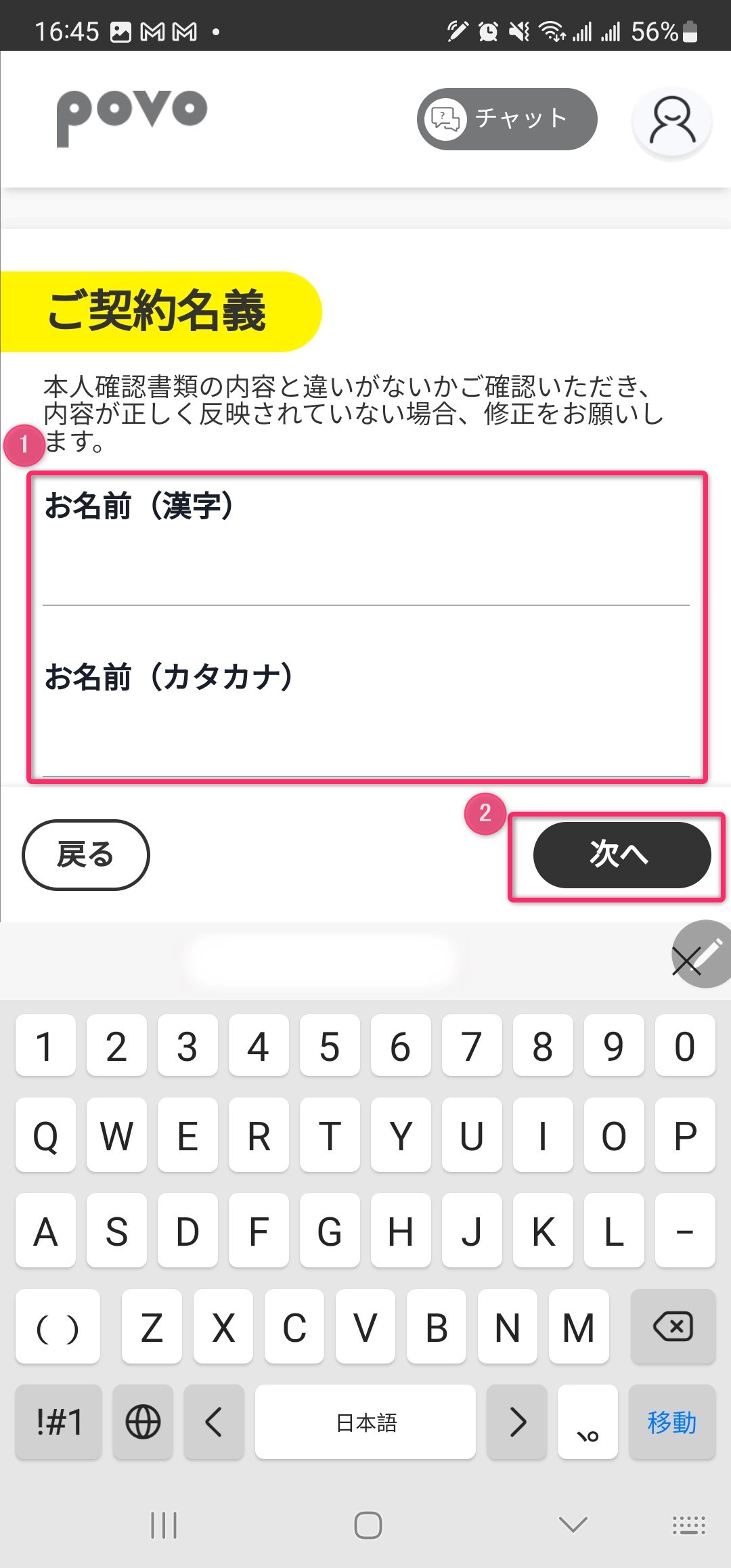731x1568 pixels.
Task: Tap the globe key to switch keyboard language
Action: click(x=142, y=1422)
